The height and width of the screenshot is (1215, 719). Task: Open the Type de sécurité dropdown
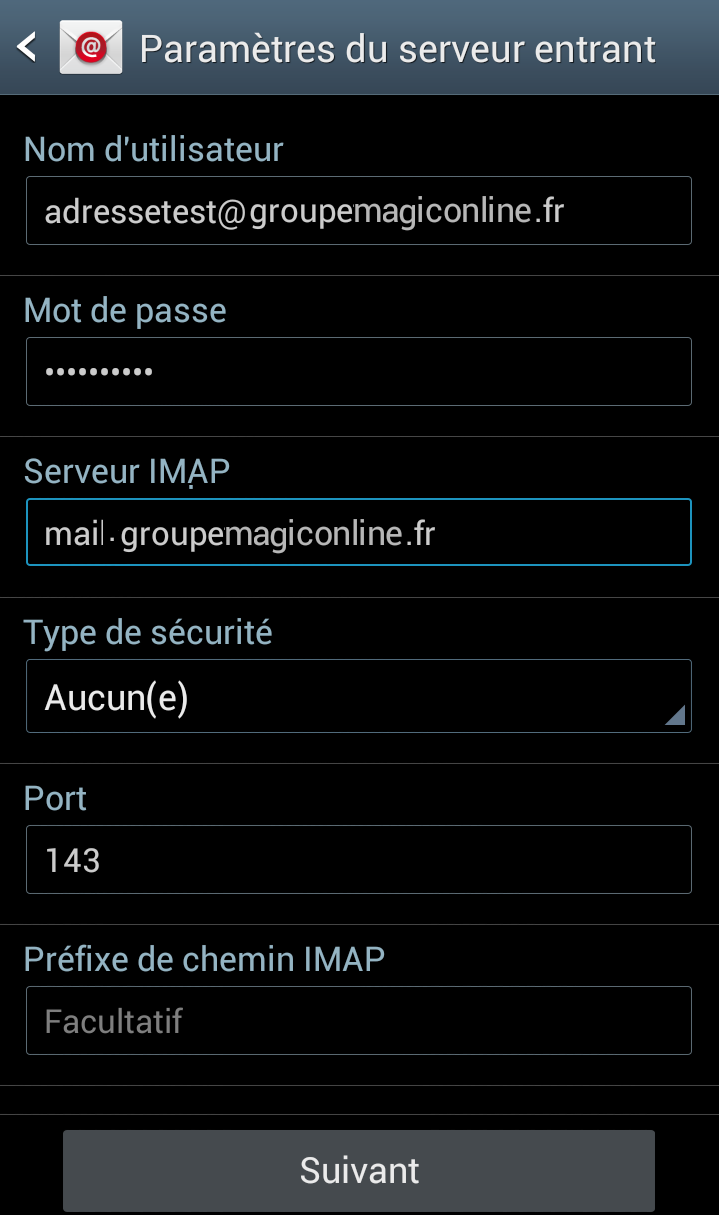(x=359, y=696)
